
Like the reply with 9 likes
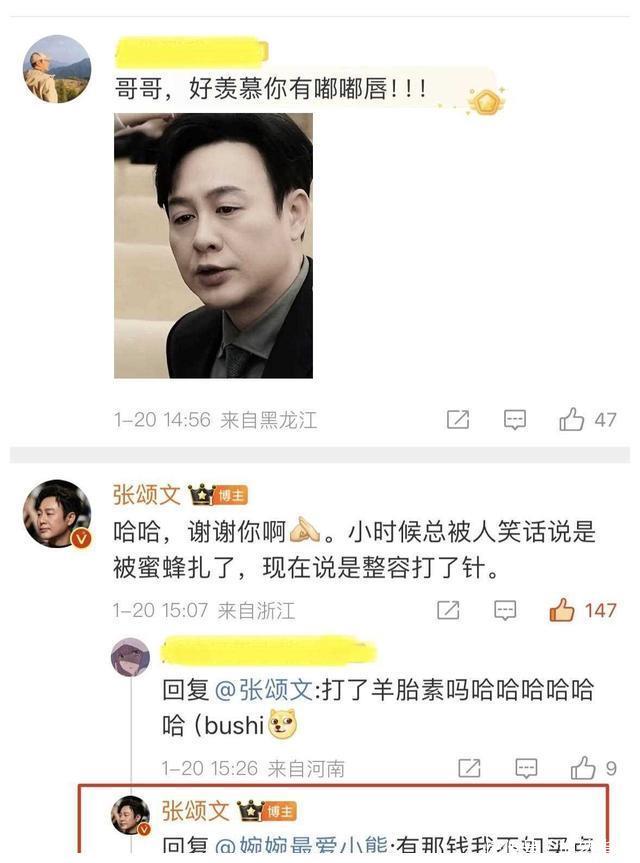582,768
